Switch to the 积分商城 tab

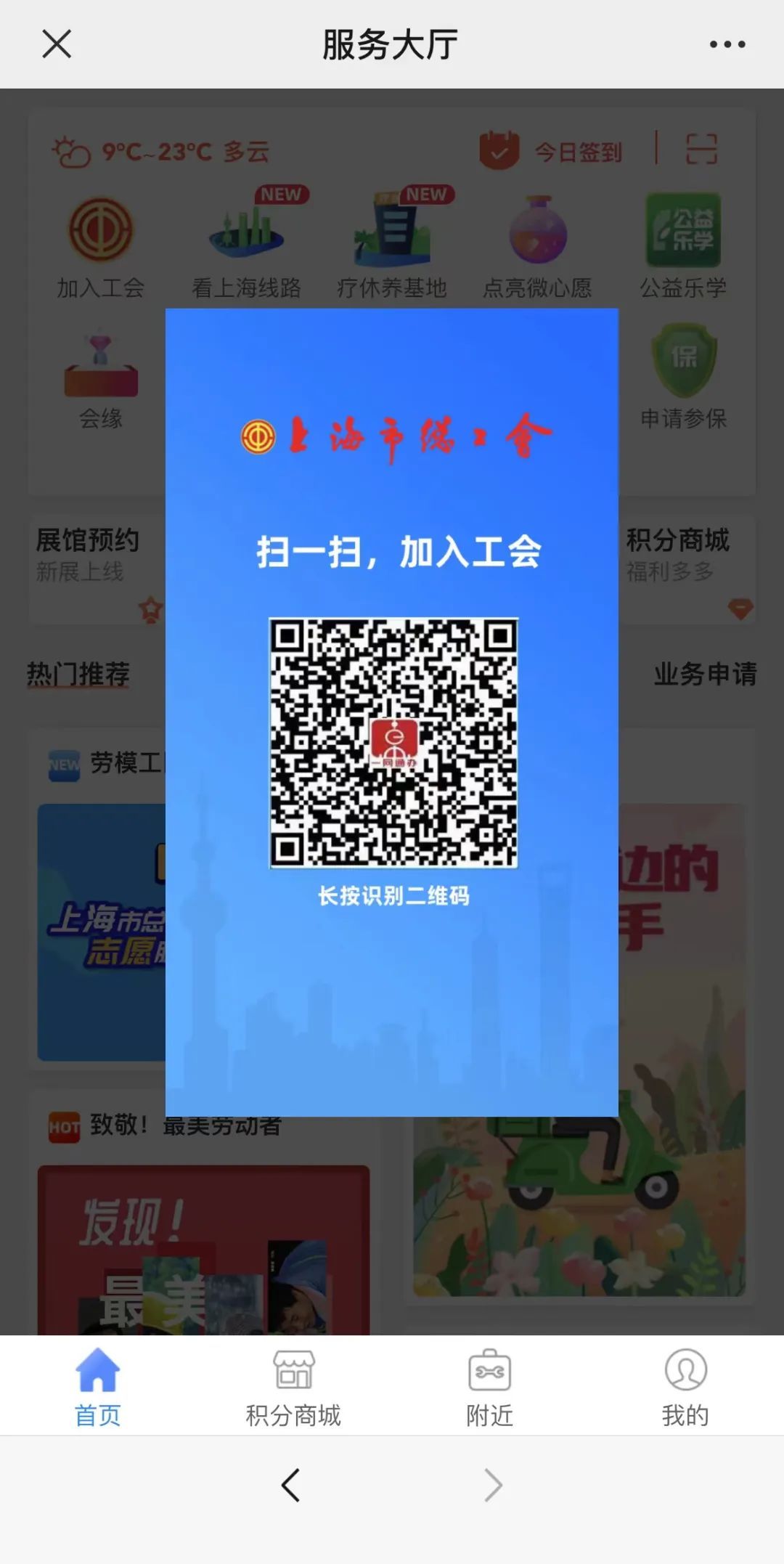[293, 1388]
